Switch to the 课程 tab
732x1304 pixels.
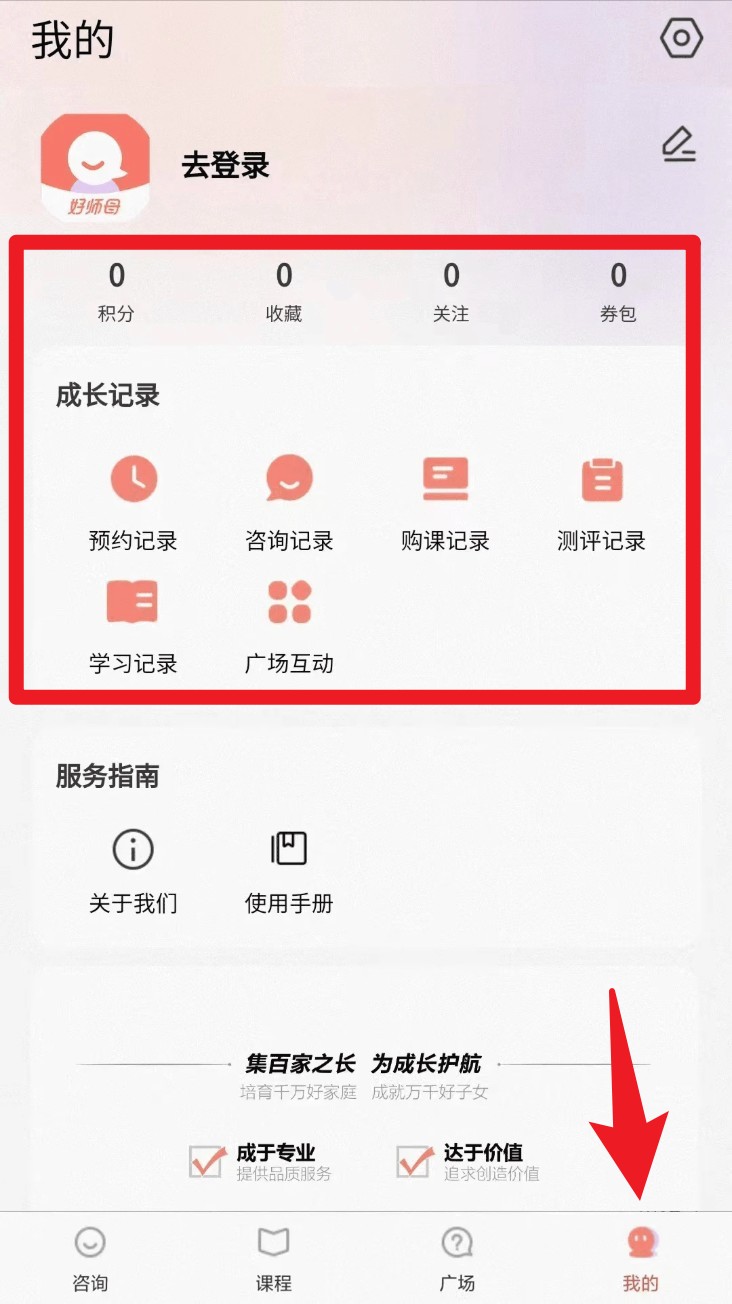[x=273, y=1259]
